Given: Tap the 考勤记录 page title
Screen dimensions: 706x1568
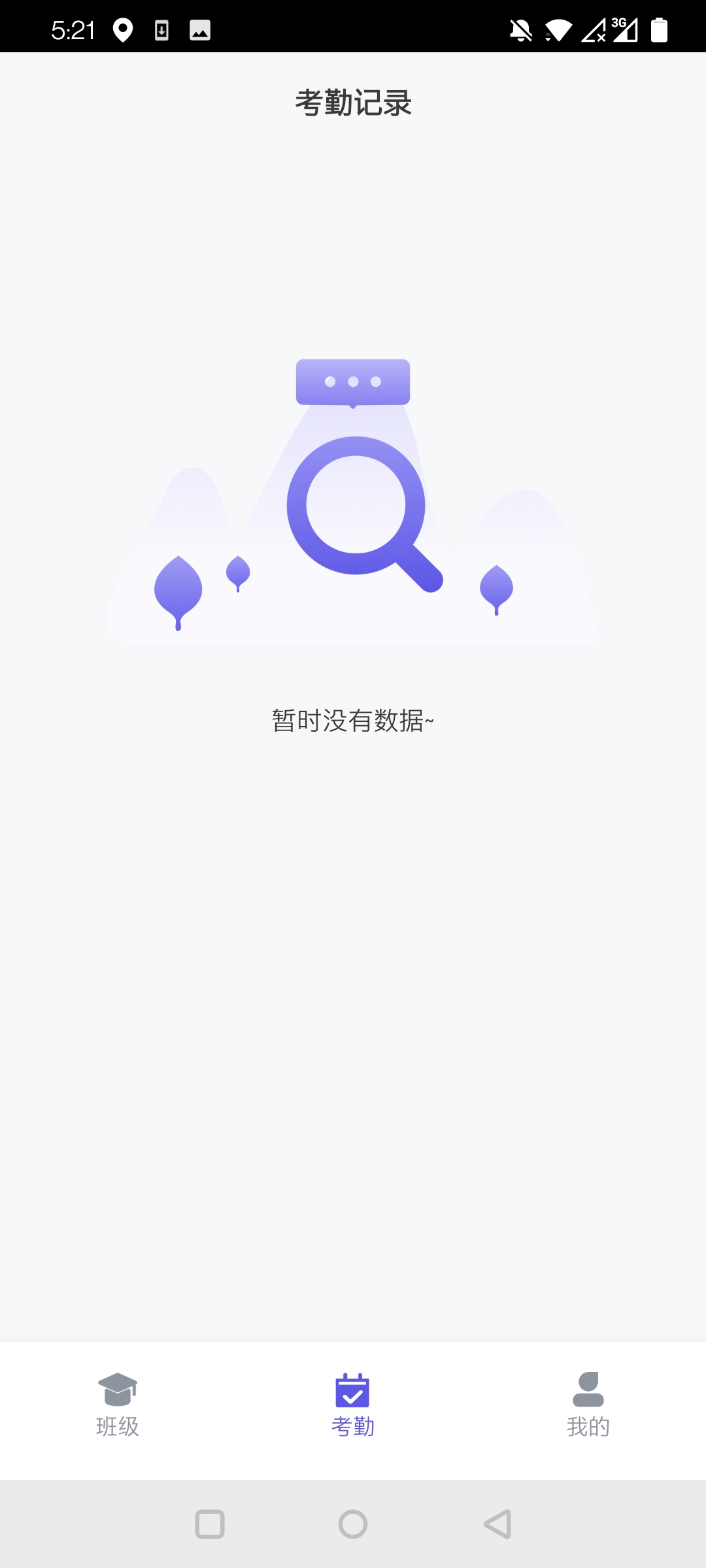Looking at the screenshot, I should [353, 101].
